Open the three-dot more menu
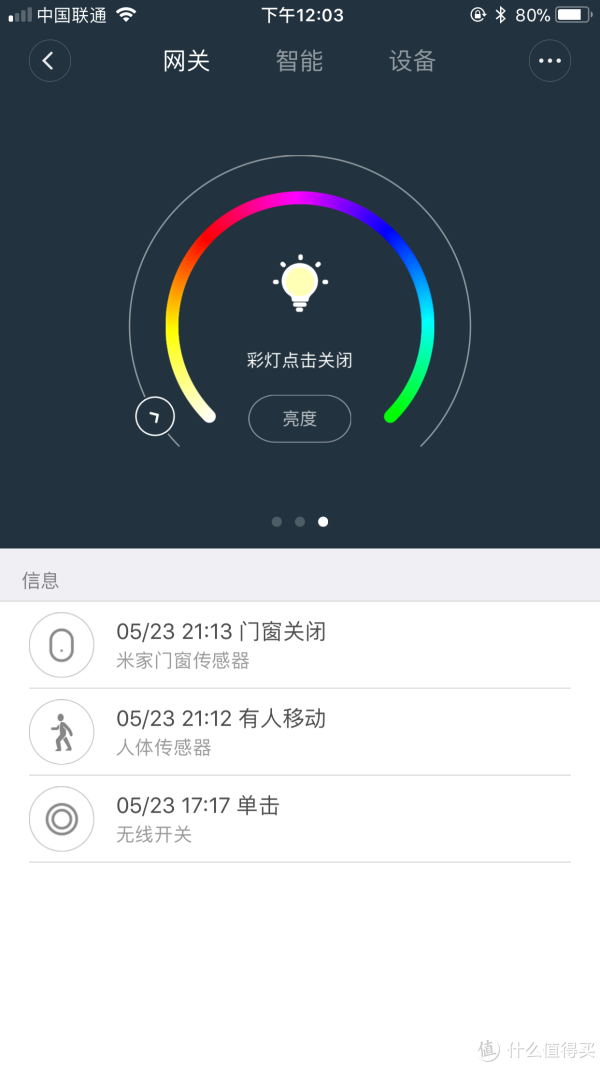600x1067 pixels. click(x=550, y=61)
